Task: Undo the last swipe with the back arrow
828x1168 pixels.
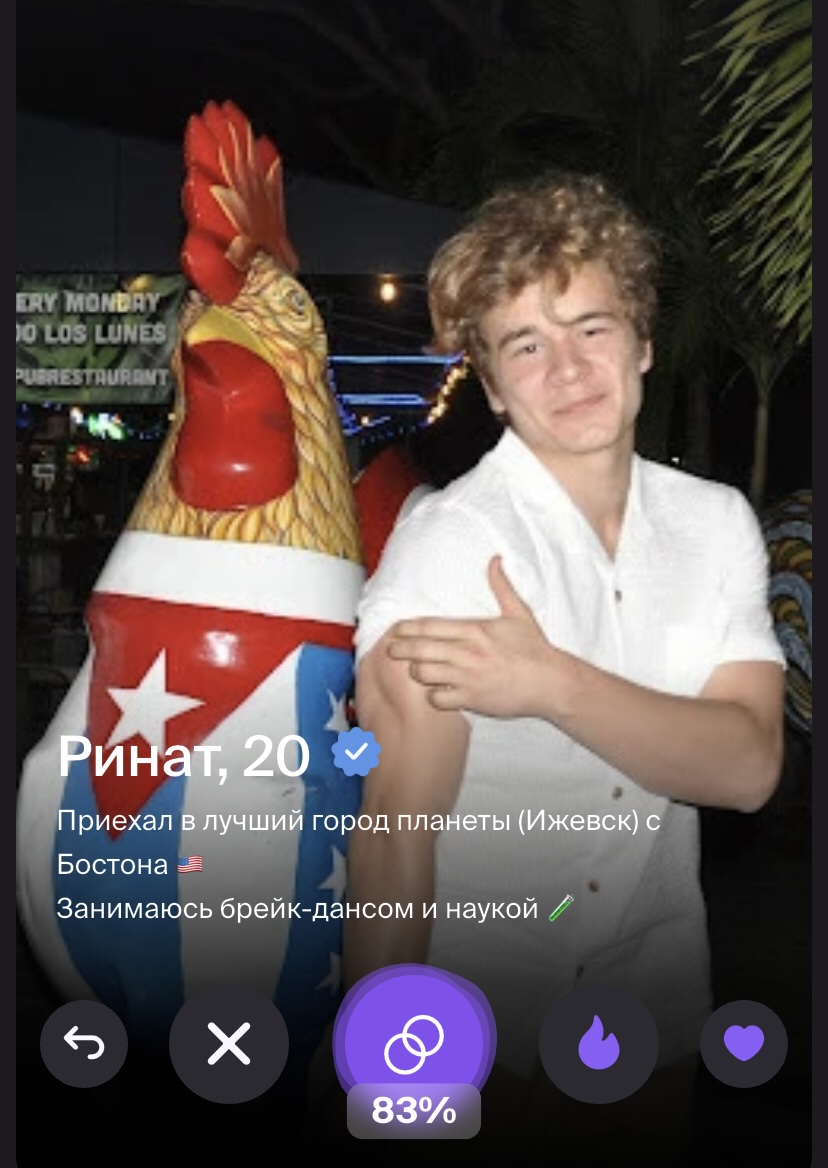Action: click(x=84, y=1044)
